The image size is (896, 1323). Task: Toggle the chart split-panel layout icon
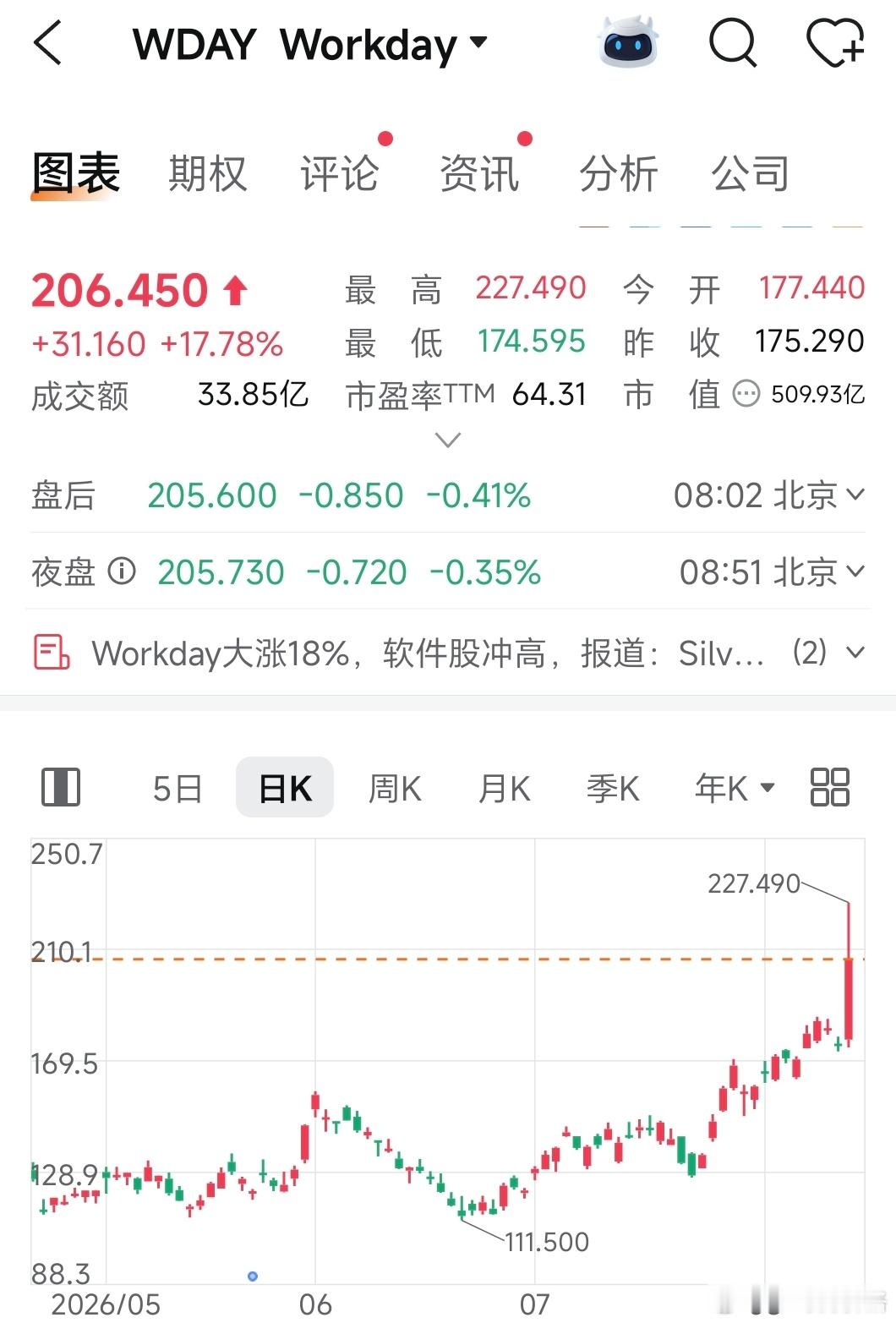(x=61, y=788)
